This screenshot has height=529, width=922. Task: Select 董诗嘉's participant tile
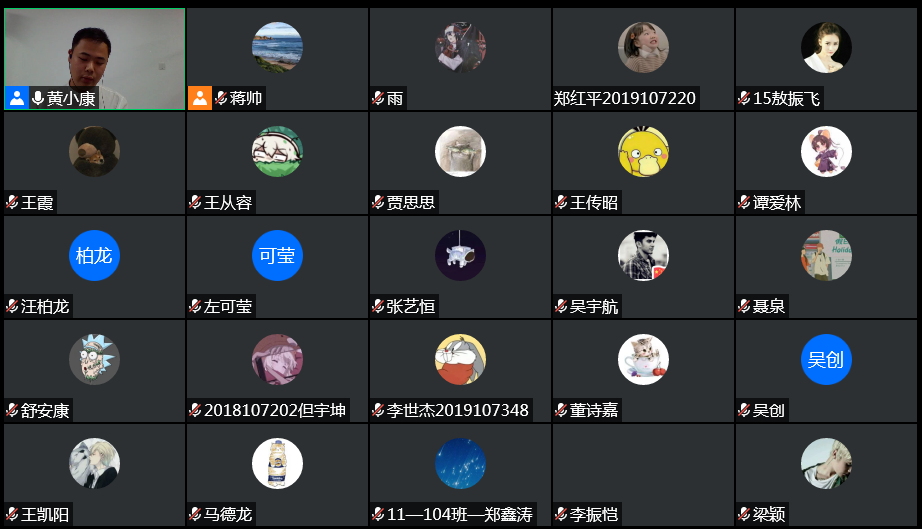(x=643, y=370)
